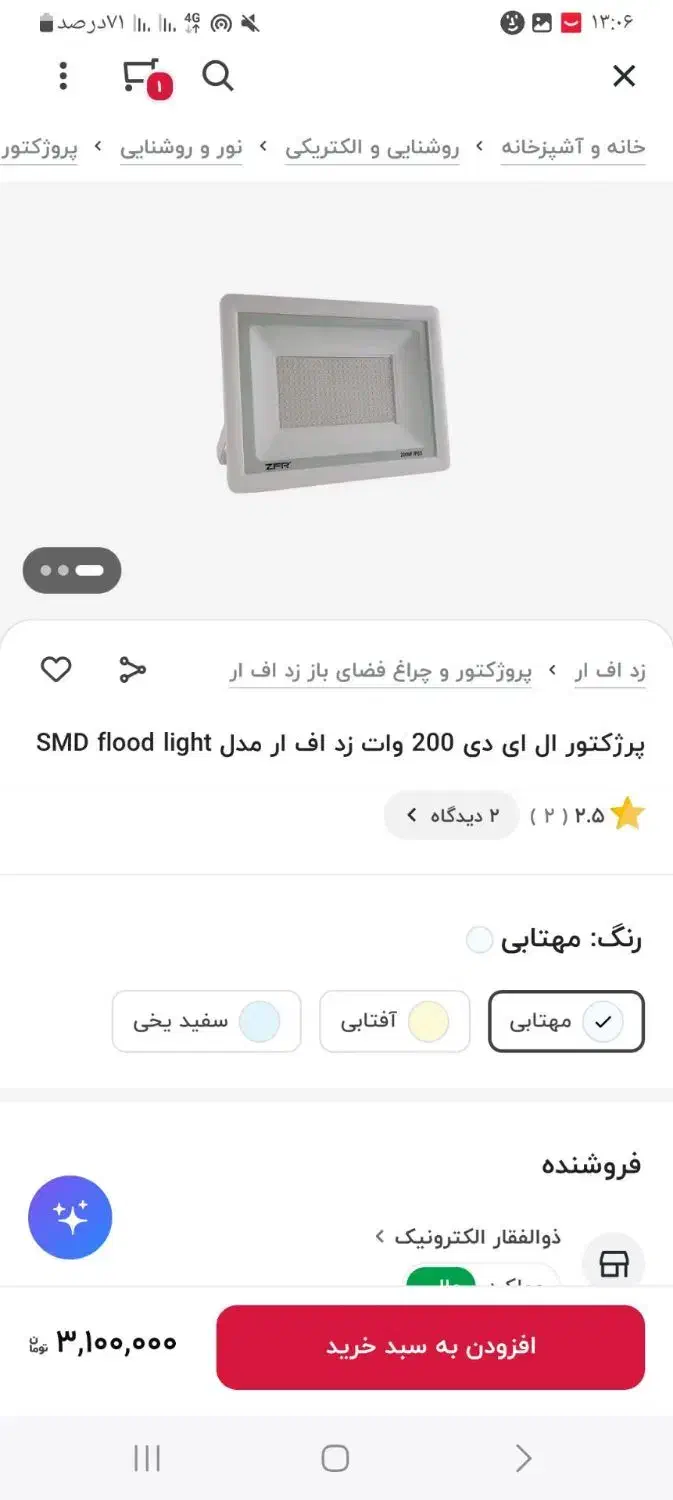Open the sparkle AI assistant button
673x1500 pixels.
[x=70, y=1217]
